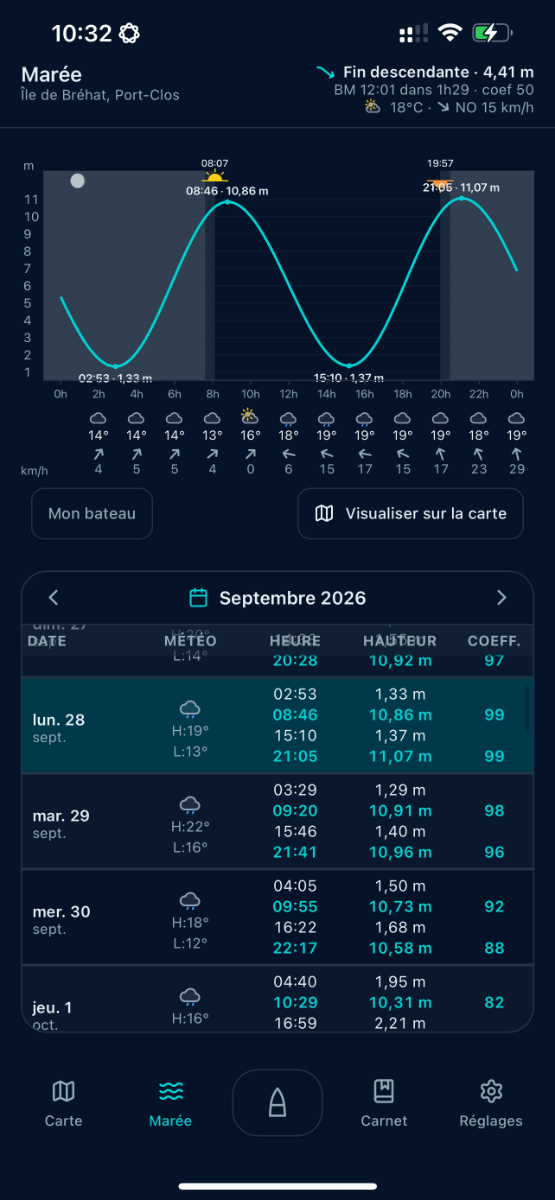Open the Réglages tab

tap(491, 1103)
